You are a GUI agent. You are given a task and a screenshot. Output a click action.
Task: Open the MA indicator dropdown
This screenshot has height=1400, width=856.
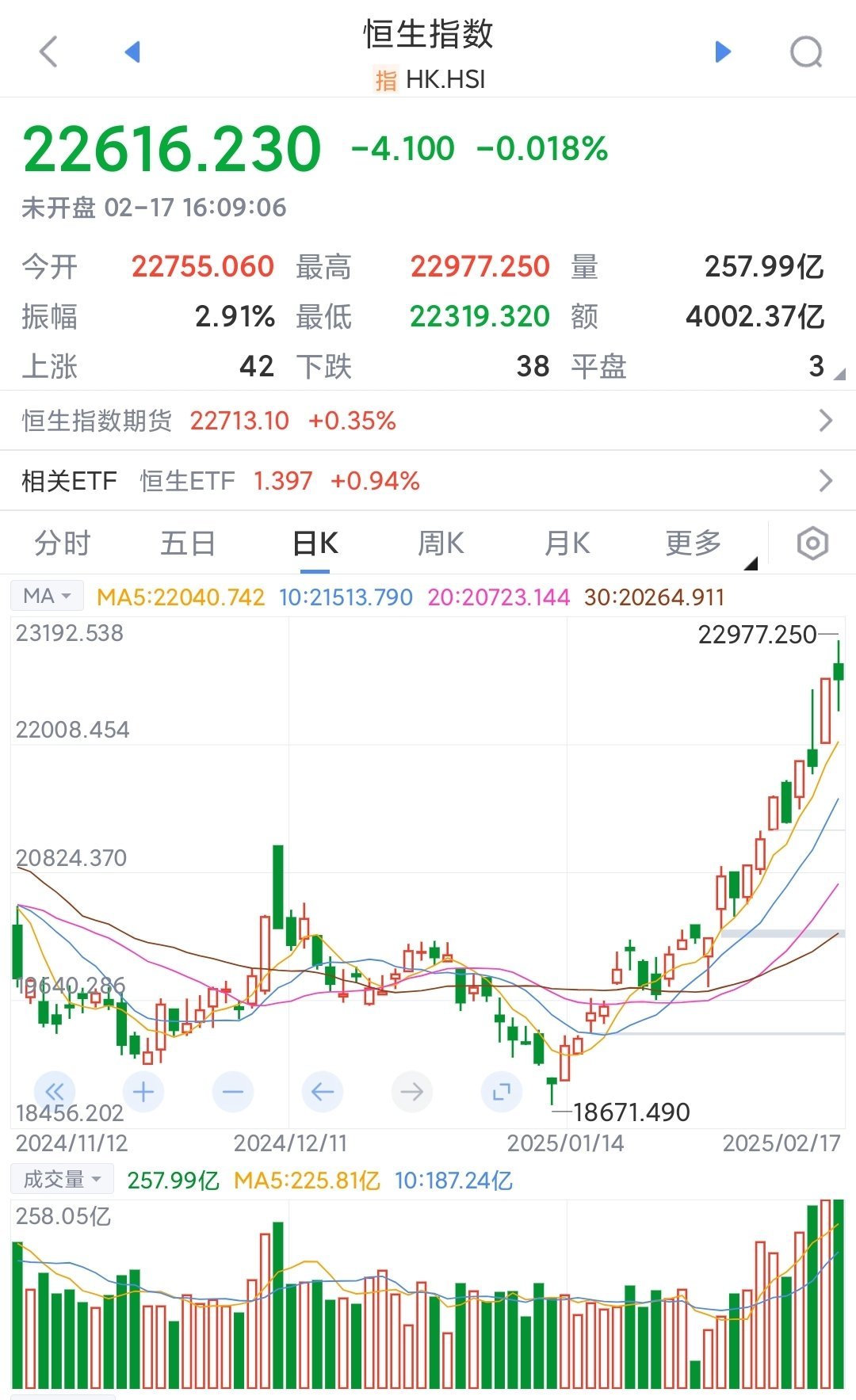[x=45, y=595]
